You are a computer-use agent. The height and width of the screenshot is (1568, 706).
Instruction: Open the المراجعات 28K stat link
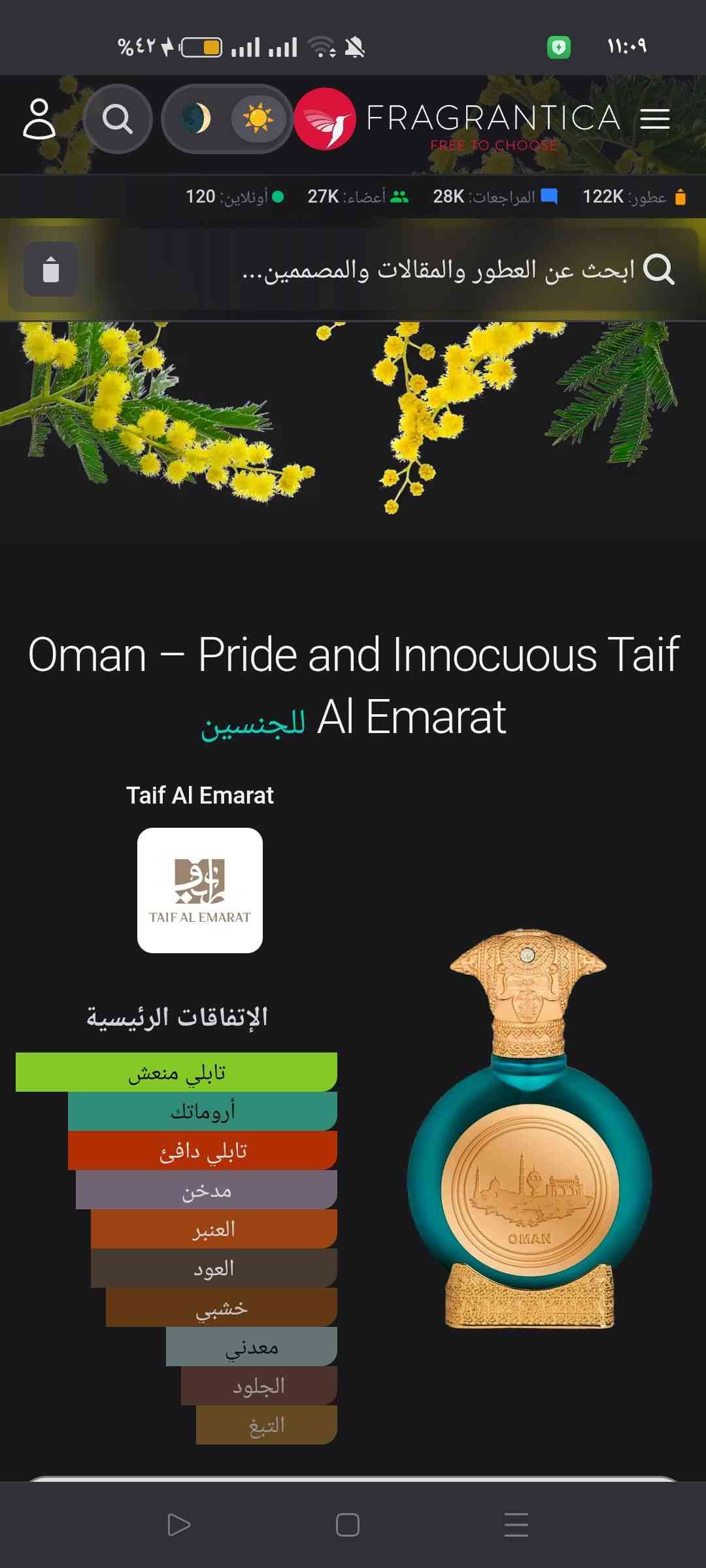[495, 197]
